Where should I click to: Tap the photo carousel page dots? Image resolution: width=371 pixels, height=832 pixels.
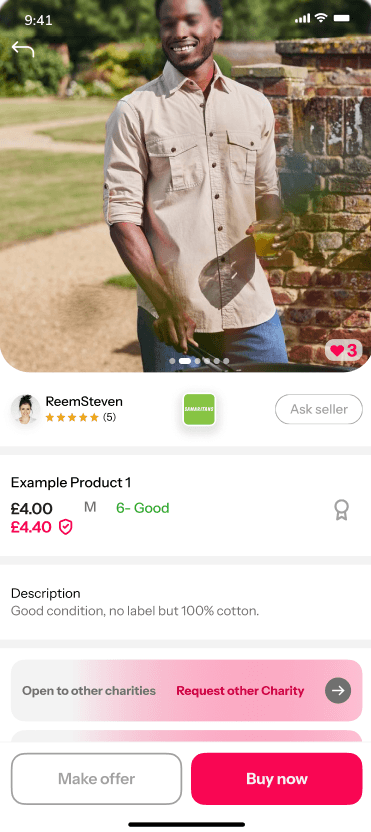click(x=199, y=361)
